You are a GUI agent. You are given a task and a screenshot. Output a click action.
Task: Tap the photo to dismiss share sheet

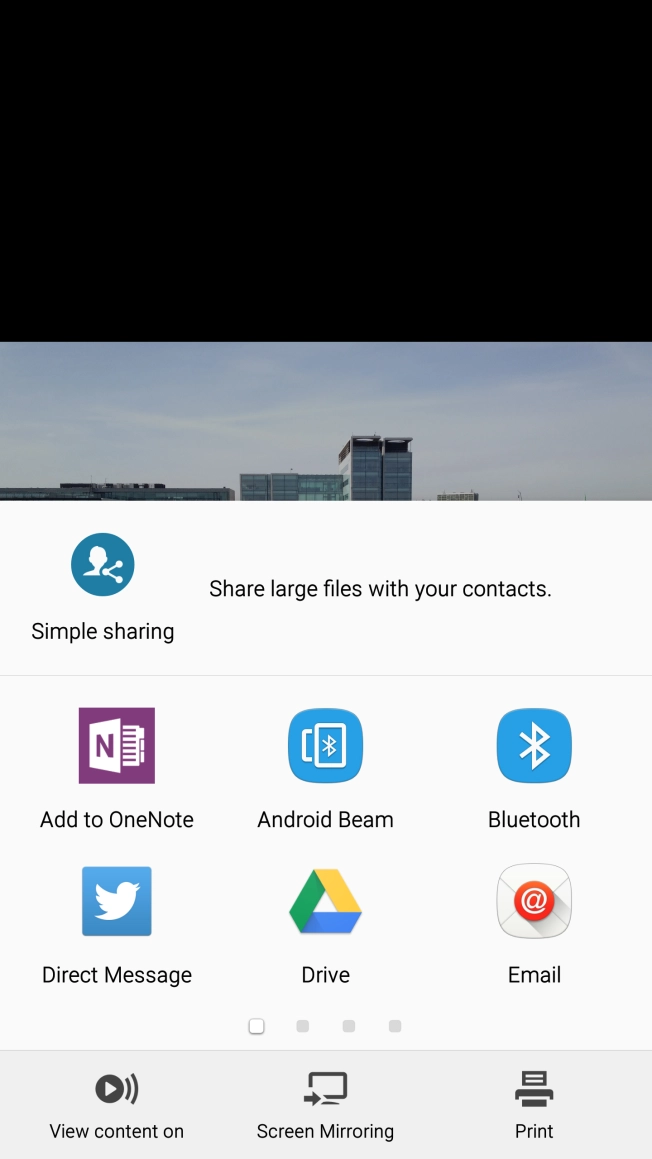(325, 420)
